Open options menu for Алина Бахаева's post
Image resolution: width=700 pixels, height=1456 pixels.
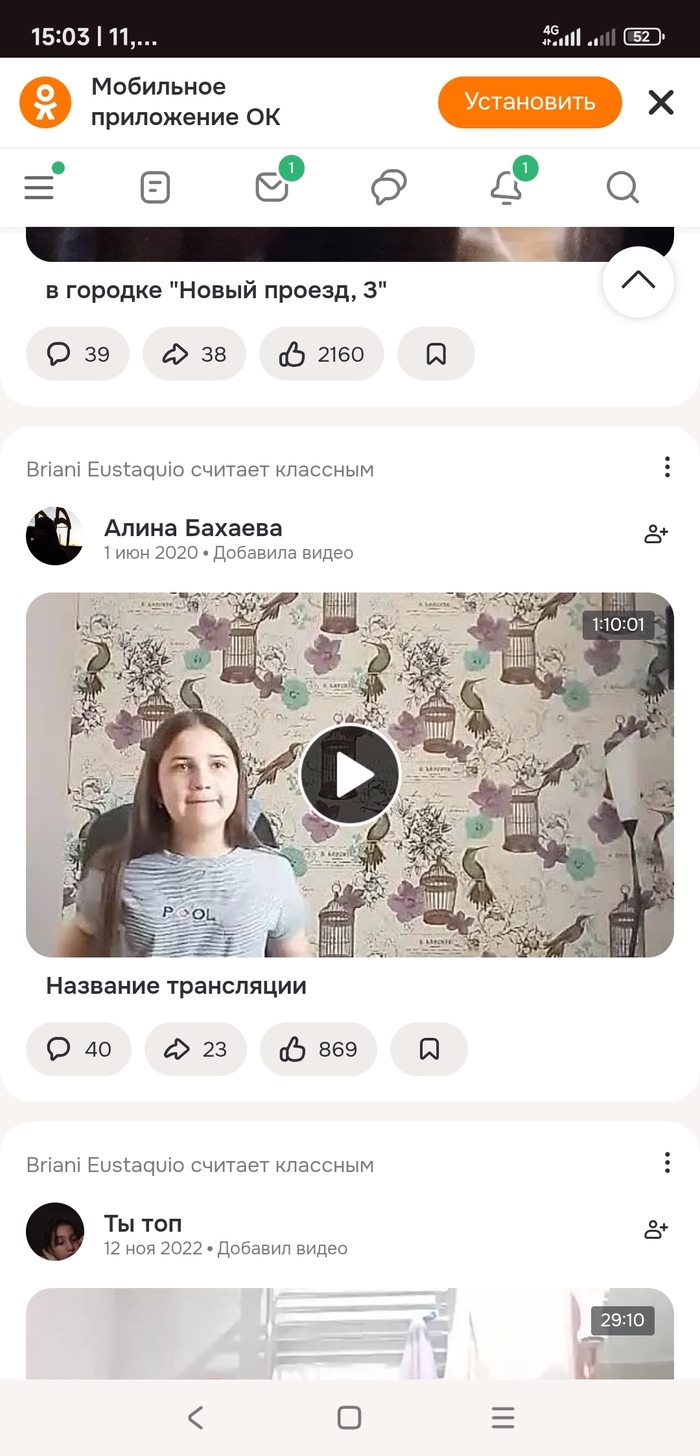coord(667,467)
